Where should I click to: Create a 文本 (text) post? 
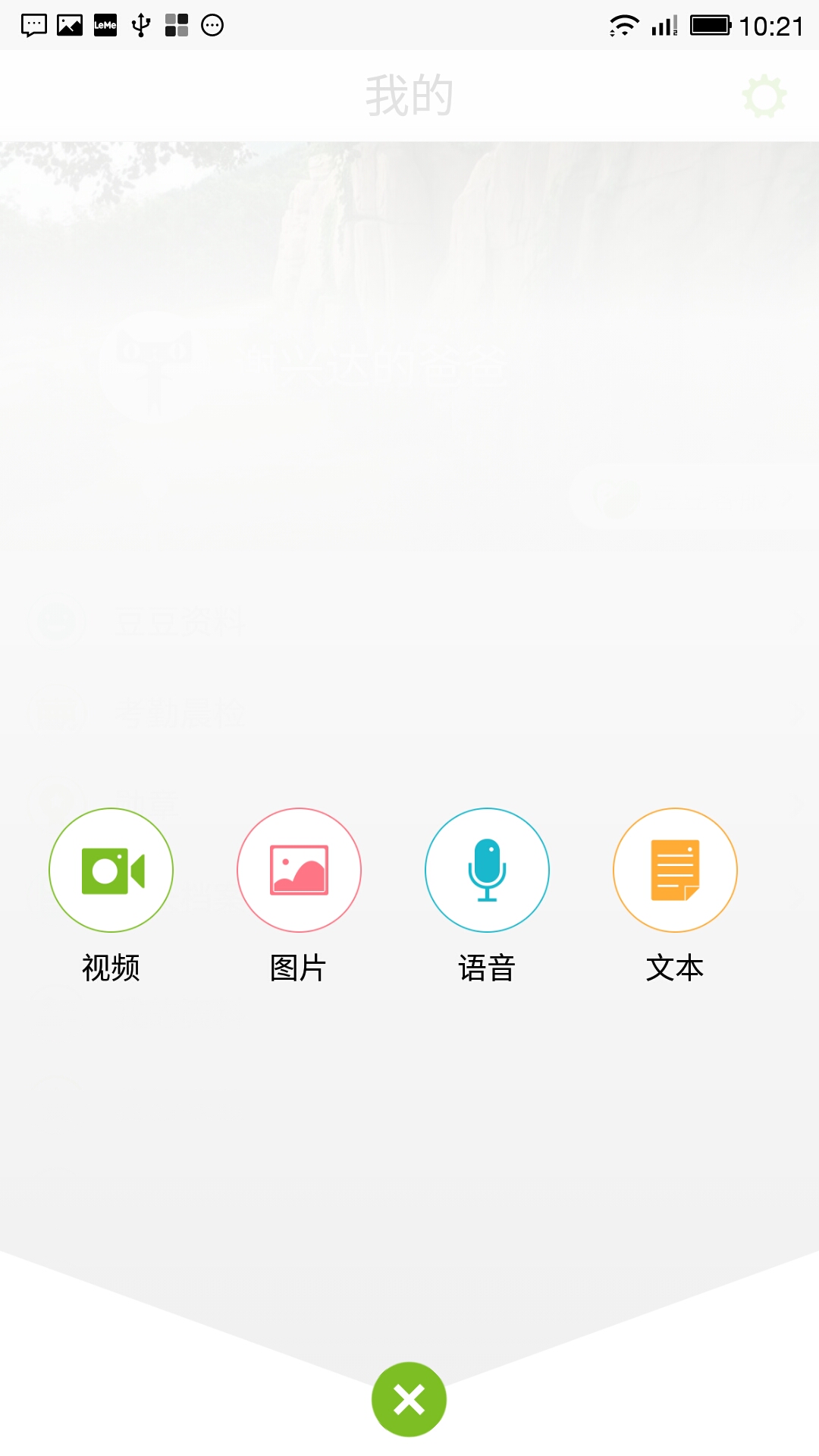[675, 870]
